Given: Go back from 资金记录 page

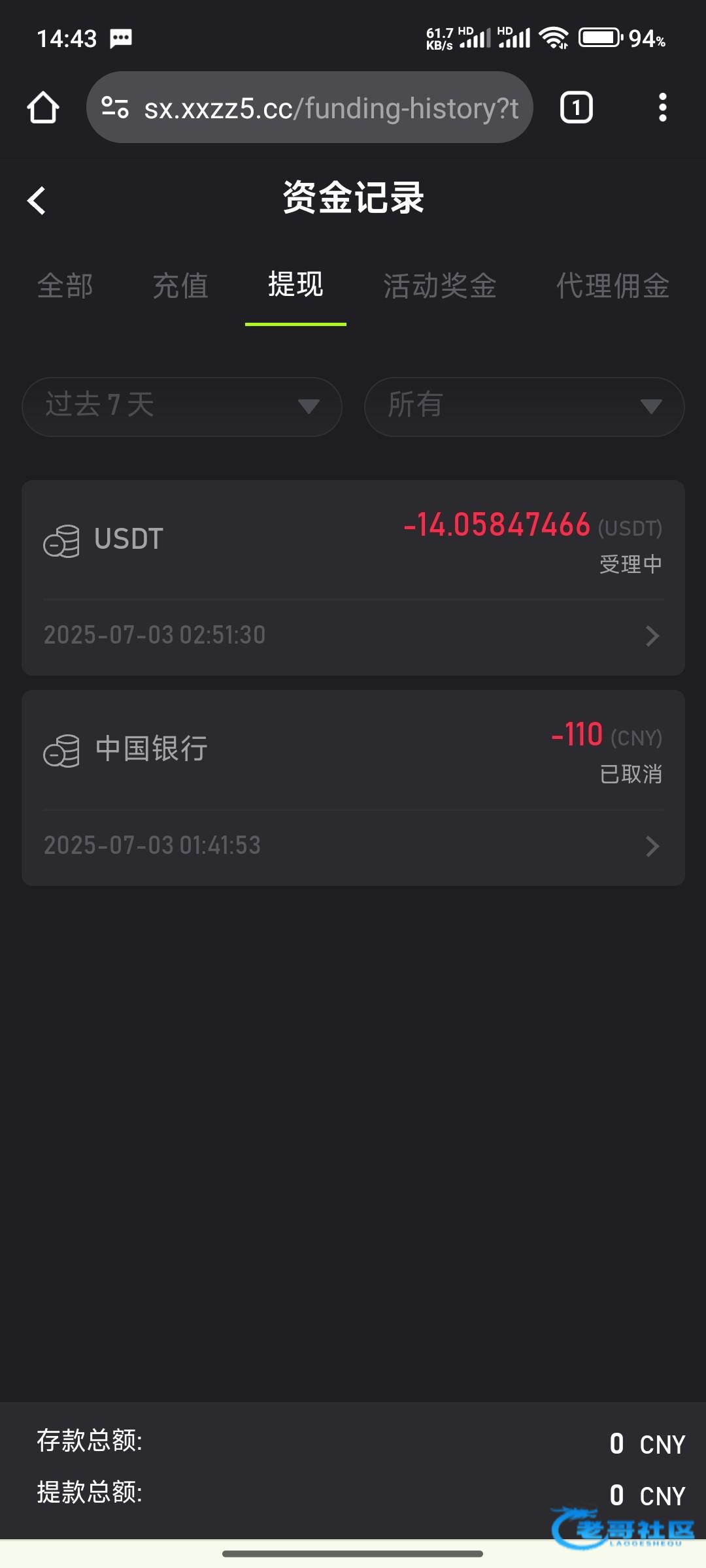Looking at the screenshot, I should (x=37, y=200).
